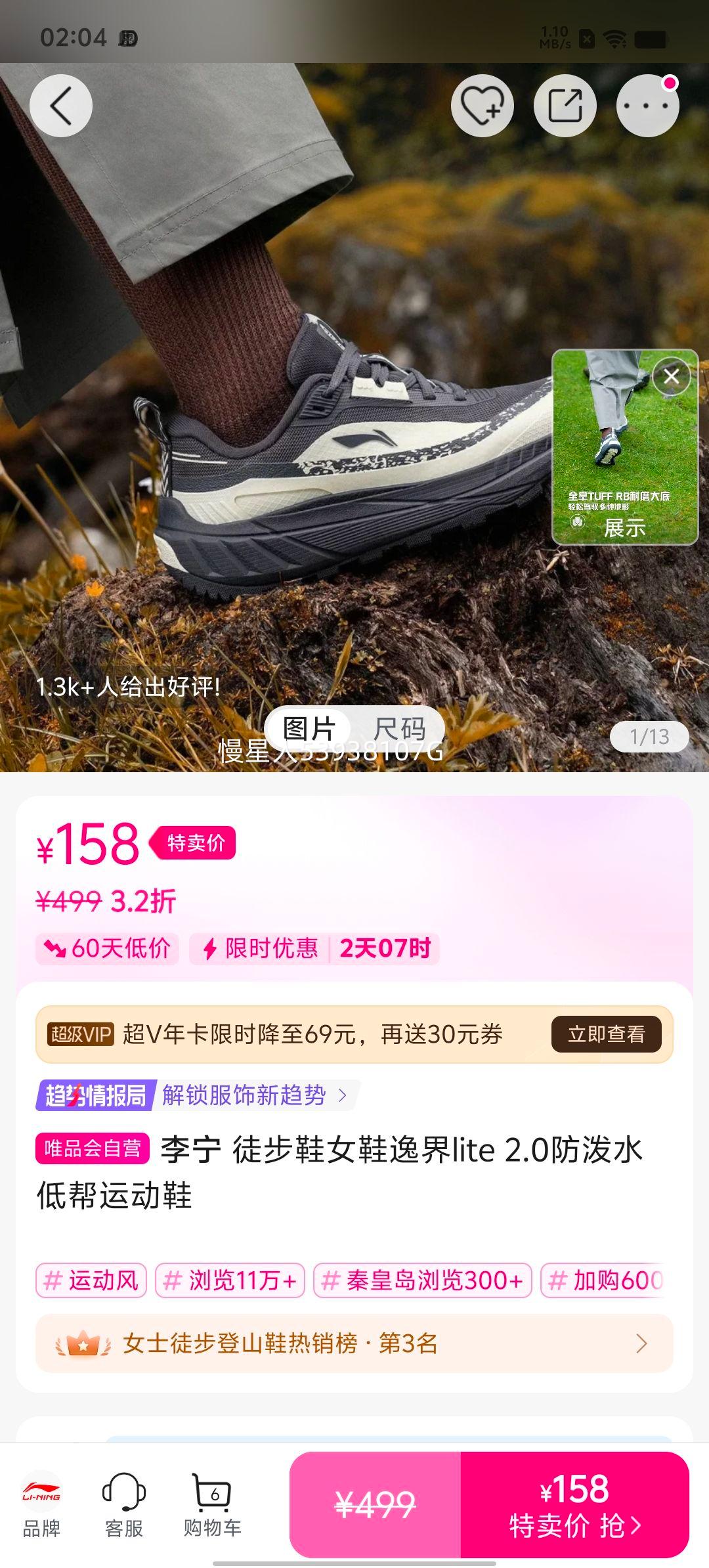Screen dimensions: 709x1568
Task: Select the 图片 tab
Action: point(309,729)
